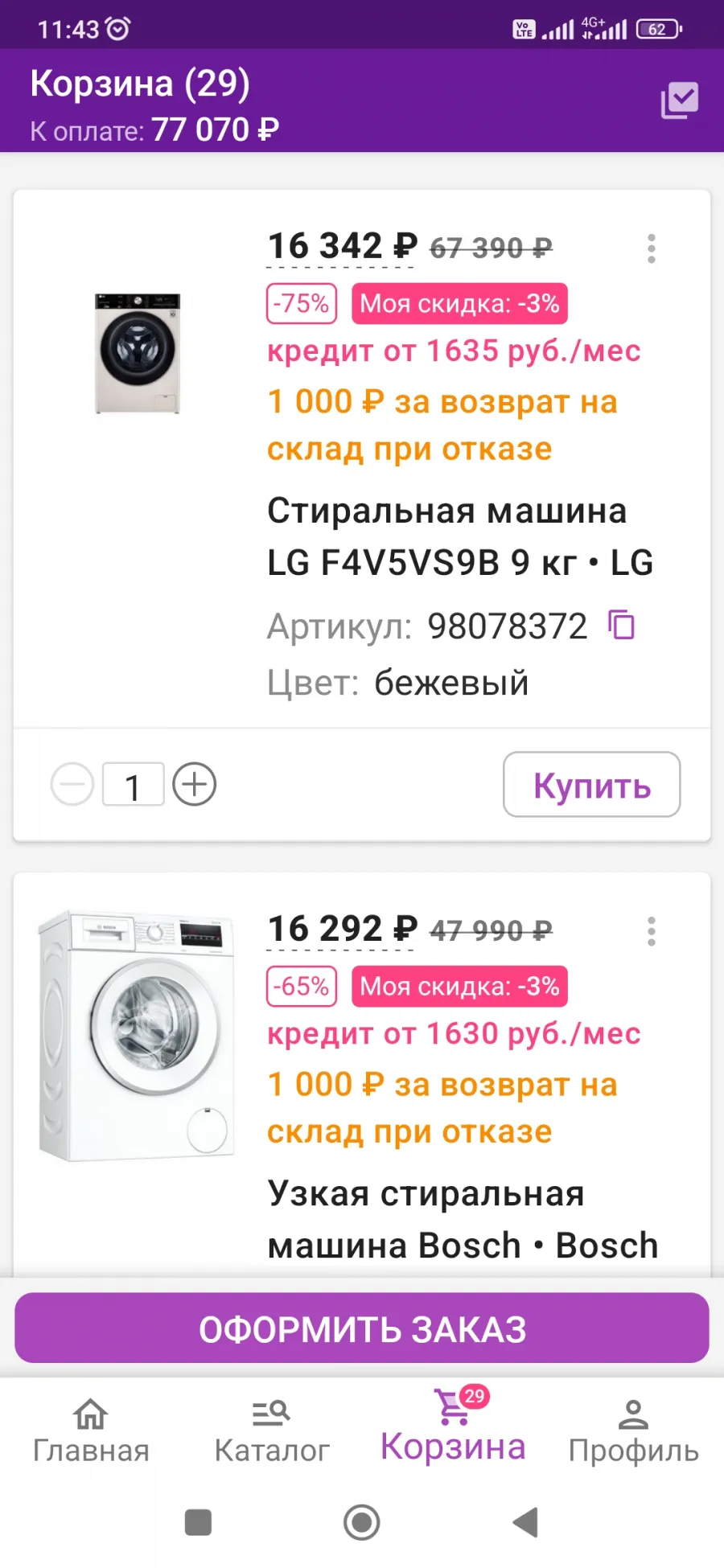
Task: Open the Профиль tab
Action: [634, 1431]
